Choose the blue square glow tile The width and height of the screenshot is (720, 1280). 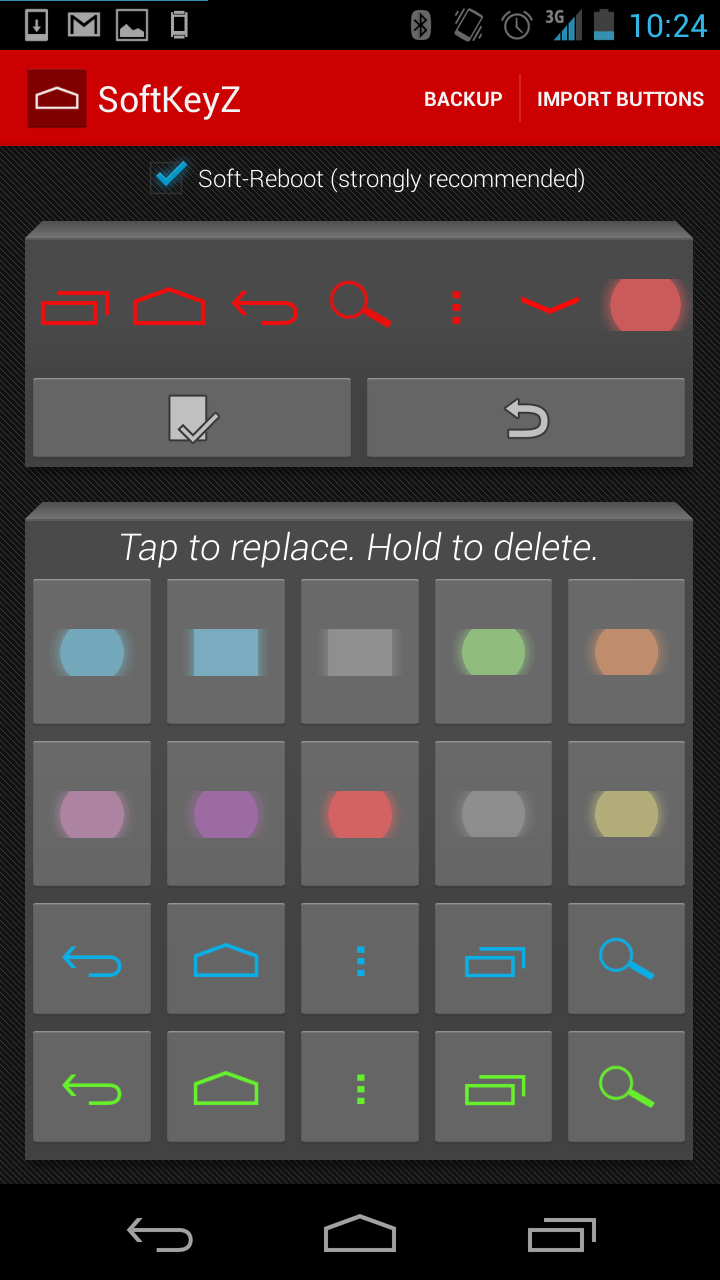(x=226, y=652)
